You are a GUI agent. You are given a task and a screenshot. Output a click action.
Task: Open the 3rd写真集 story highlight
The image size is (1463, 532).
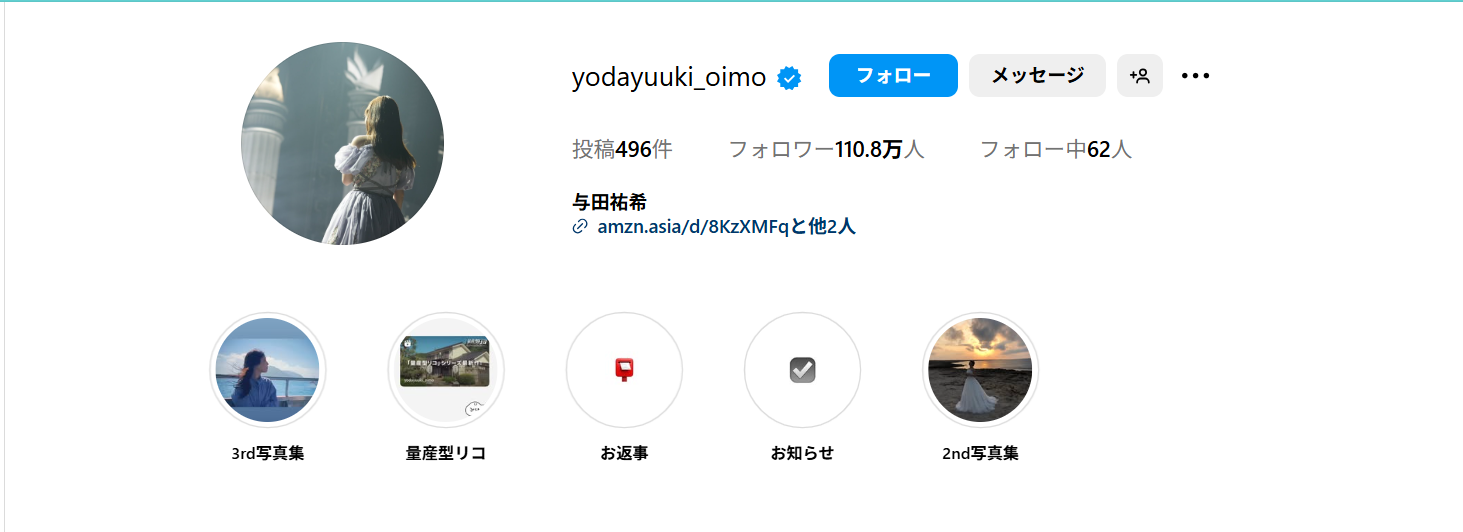click(x=268, y=370)
